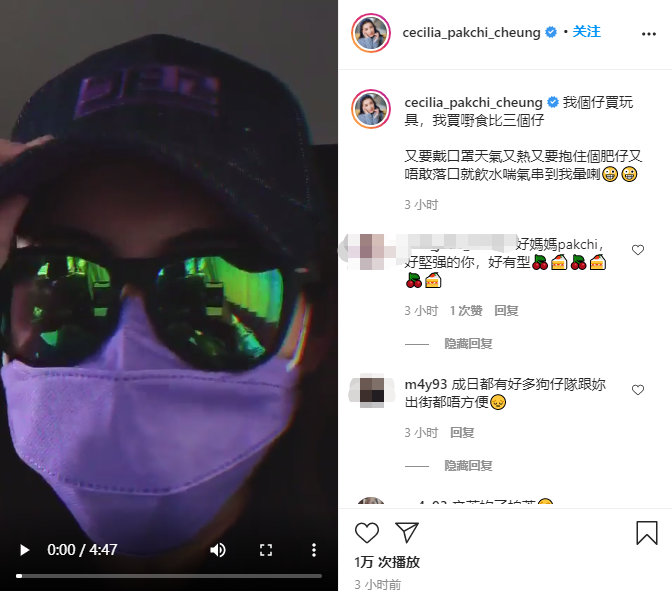Mute the video sound

tap(217, 549)
